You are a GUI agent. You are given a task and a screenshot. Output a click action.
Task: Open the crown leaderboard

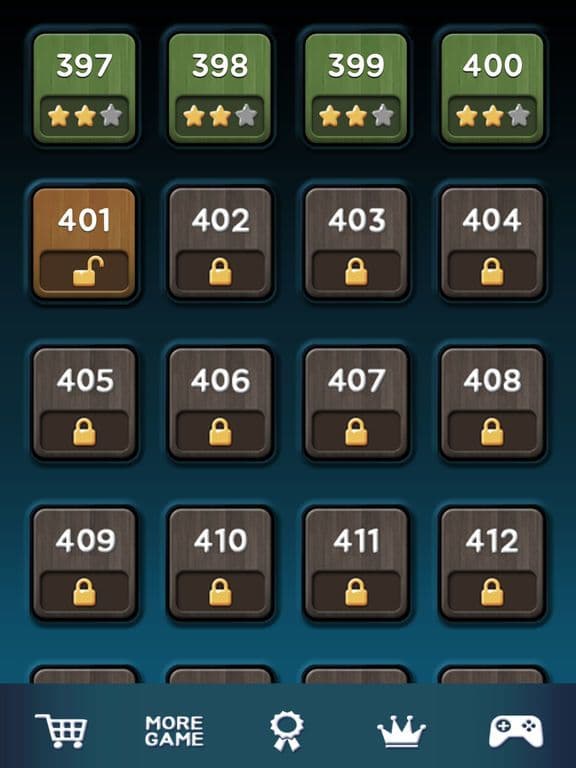point(401,731)
